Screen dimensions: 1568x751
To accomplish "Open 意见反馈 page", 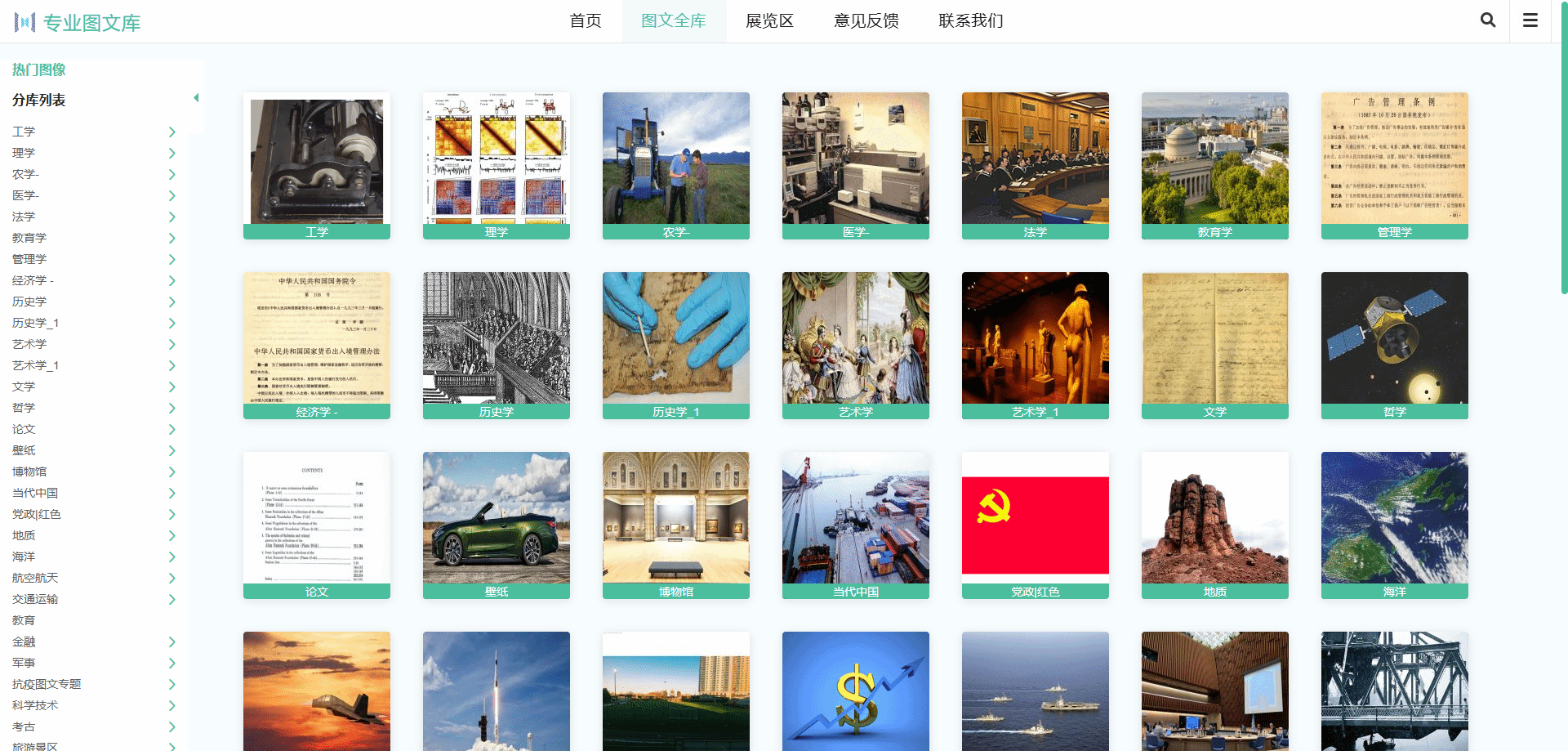I will (866, 20).
